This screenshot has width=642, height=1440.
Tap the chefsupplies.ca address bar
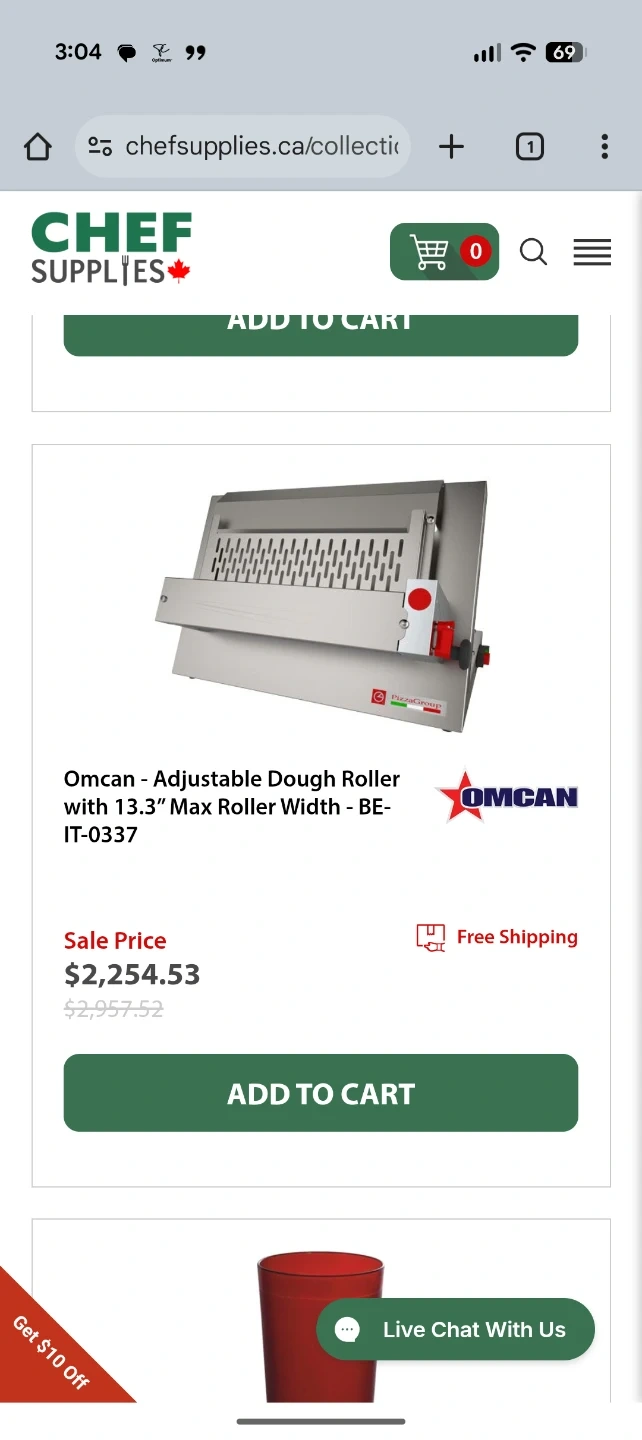[243, 147]
